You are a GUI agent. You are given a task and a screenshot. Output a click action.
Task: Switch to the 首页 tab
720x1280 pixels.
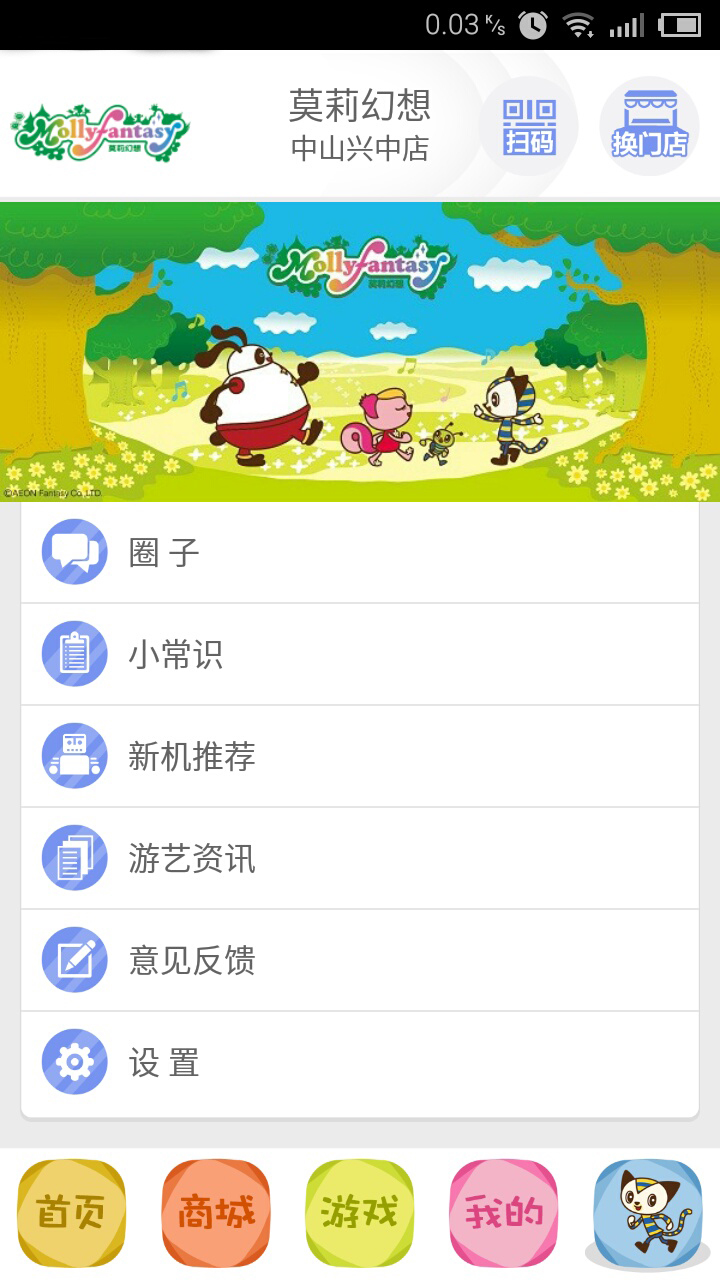(72, 1212)
